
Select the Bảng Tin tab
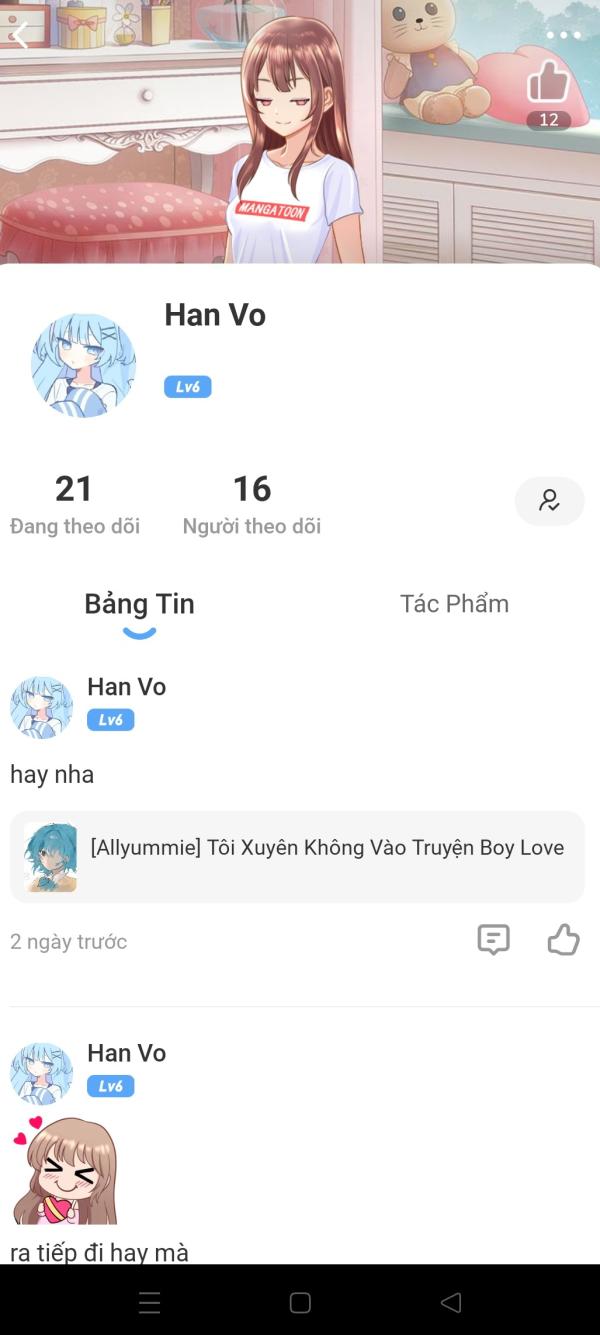coord(139,604)
